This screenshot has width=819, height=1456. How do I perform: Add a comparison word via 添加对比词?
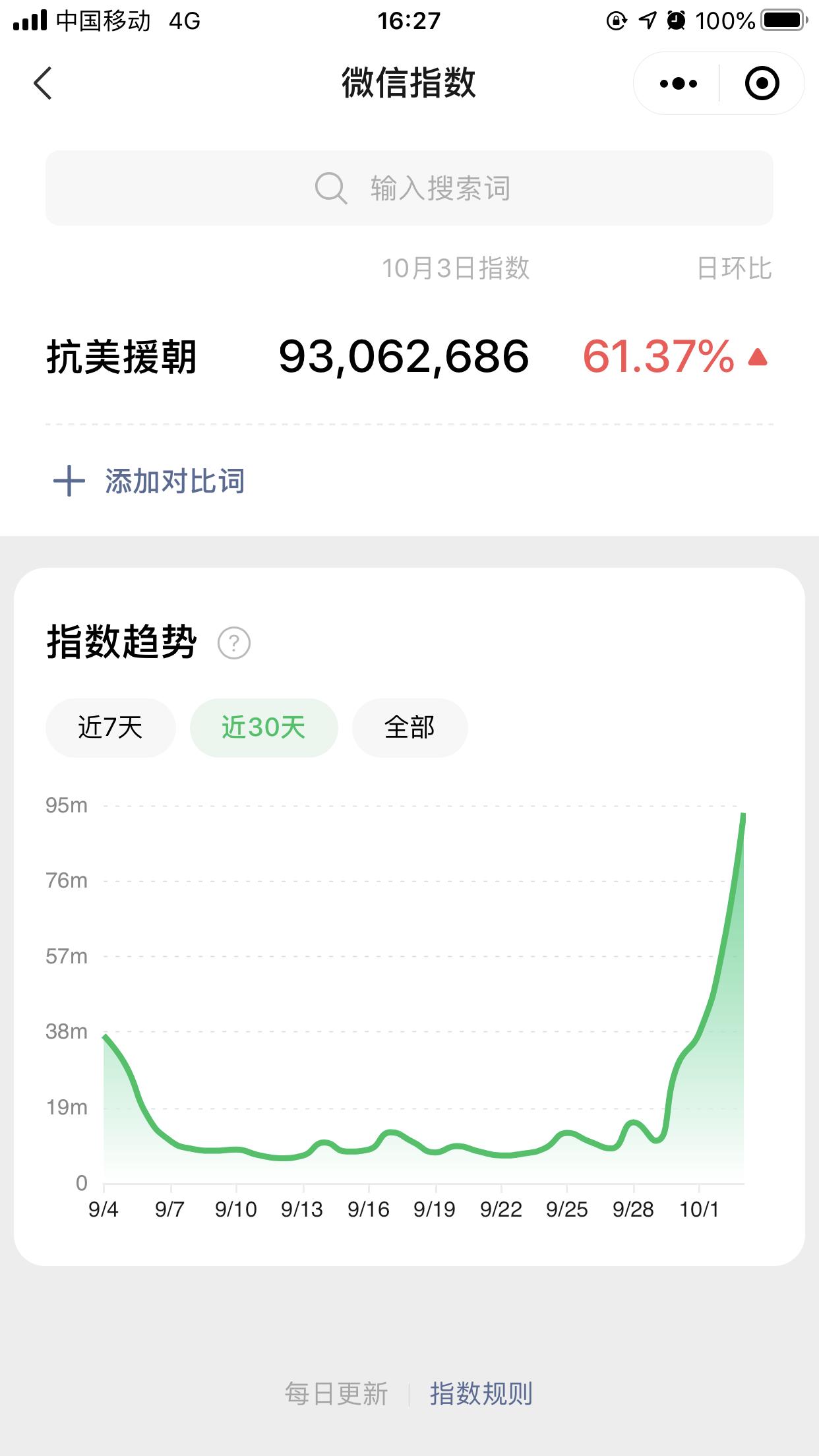pos(149,481)
